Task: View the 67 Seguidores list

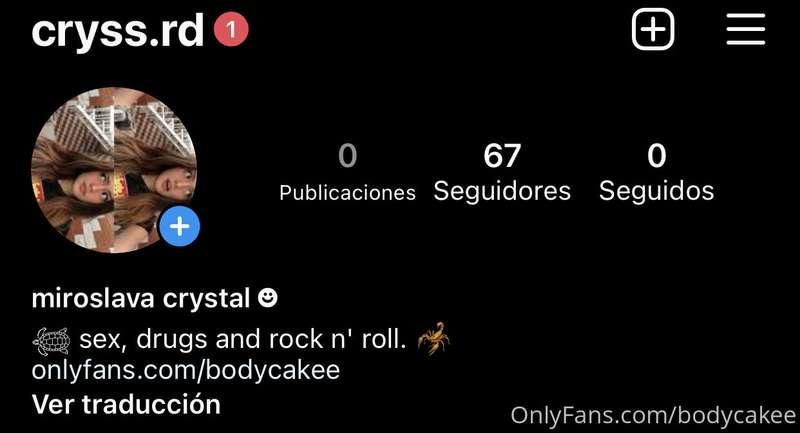Action: click(502, 172)
